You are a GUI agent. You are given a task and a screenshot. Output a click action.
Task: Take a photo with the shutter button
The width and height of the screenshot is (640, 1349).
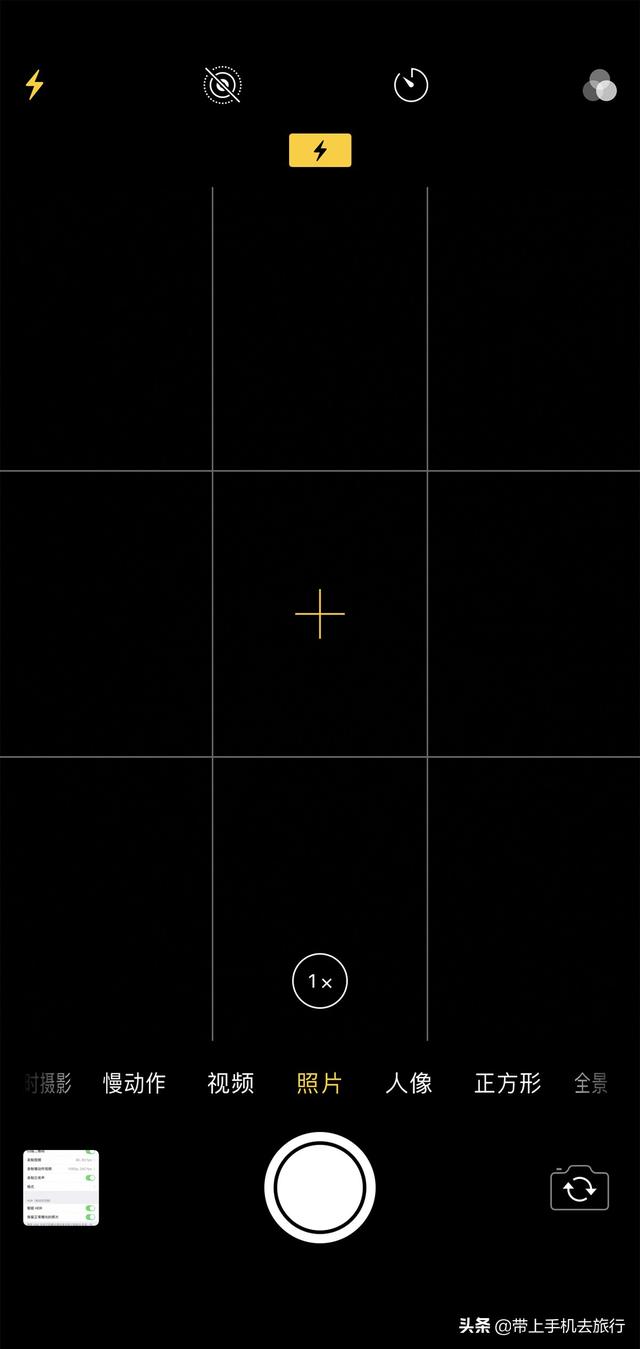320,1188
